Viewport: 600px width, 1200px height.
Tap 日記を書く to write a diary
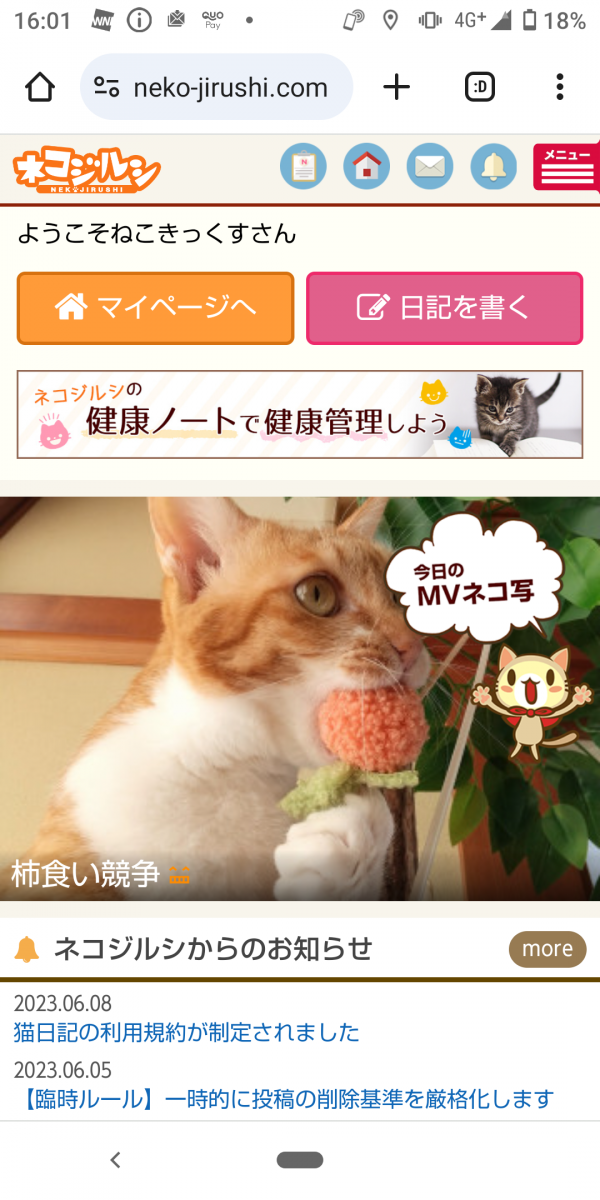click(444, 308)
